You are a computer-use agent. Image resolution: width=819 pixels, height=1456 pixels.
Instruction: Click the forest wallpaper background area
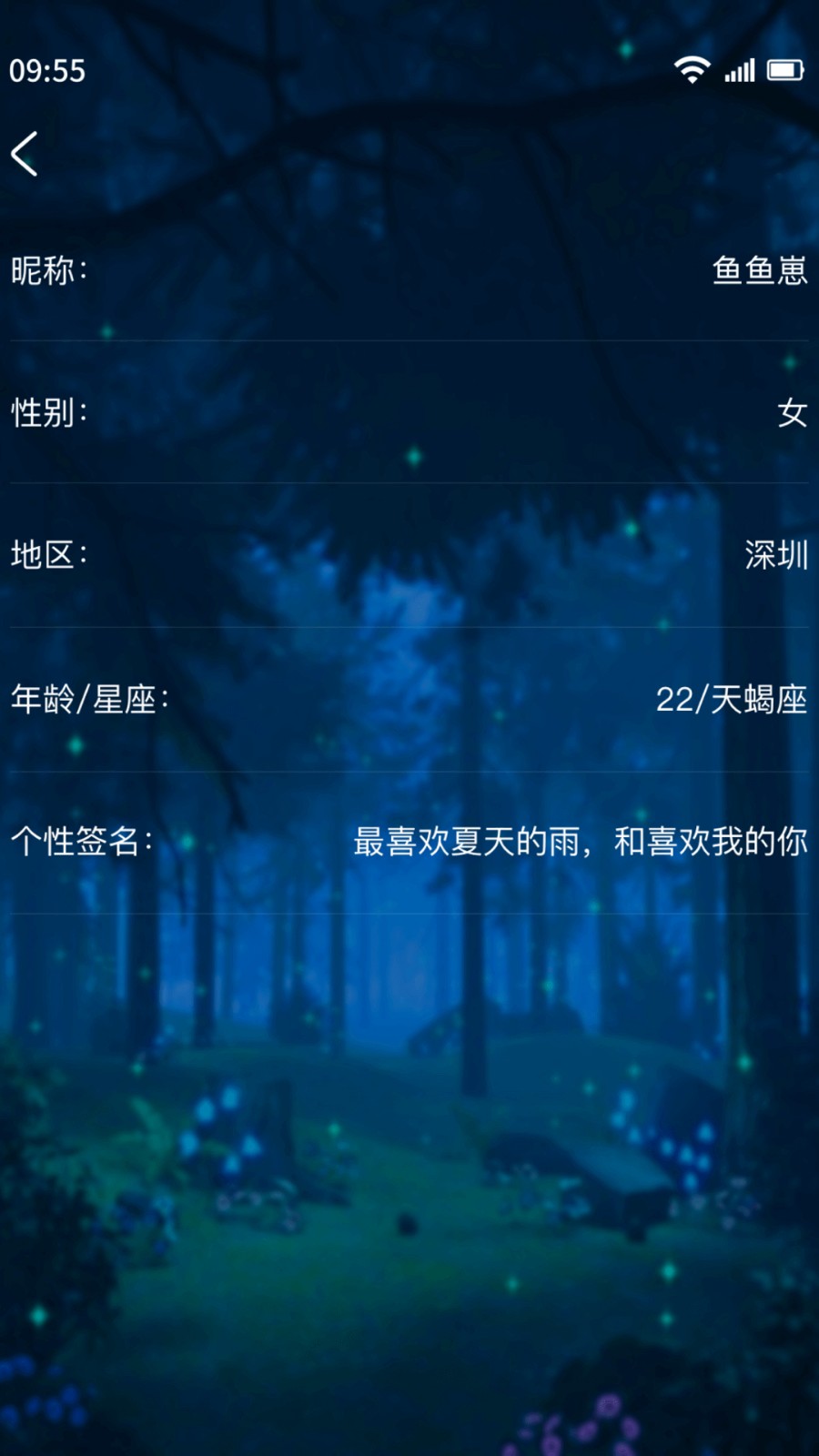tap(409, 1183)
